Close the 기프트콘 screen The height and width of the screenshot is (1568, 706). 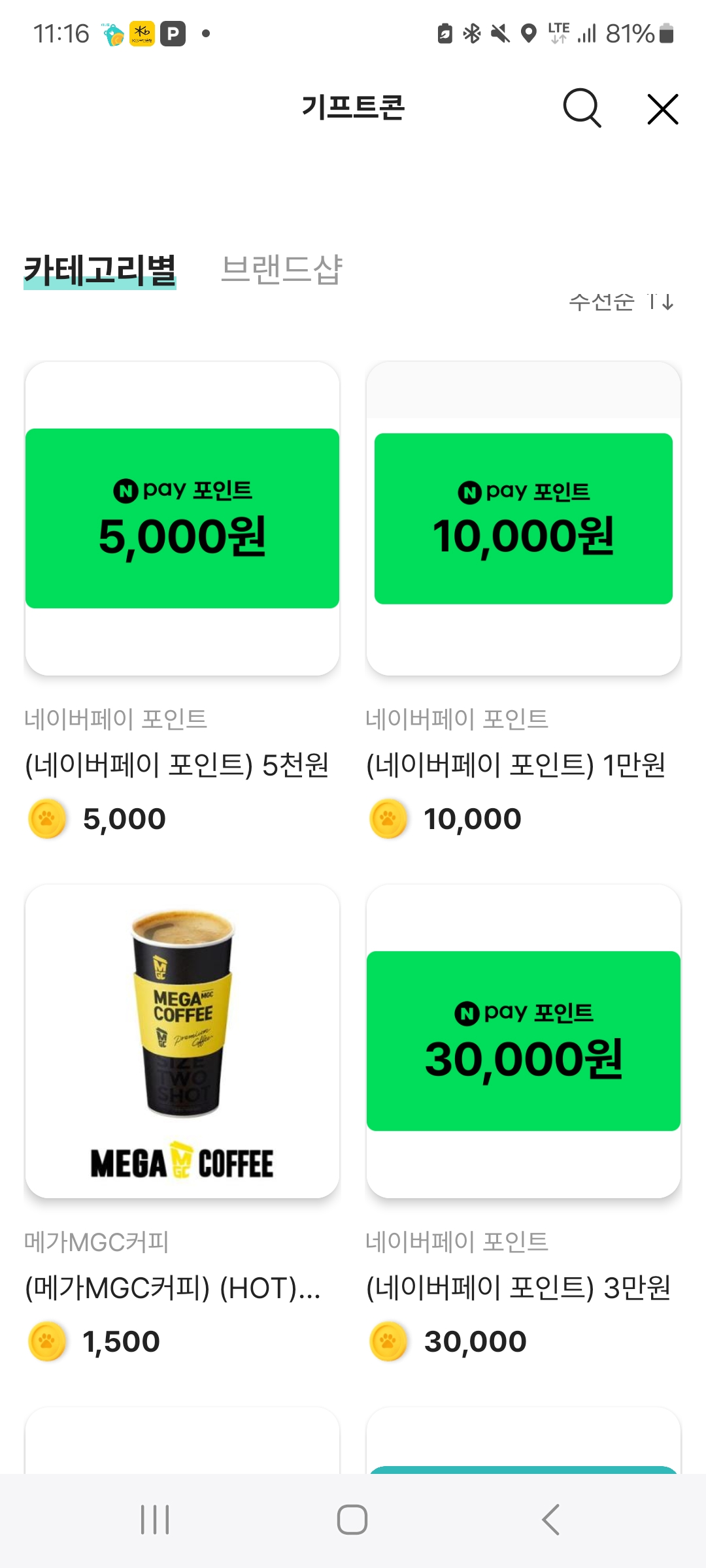662,108
